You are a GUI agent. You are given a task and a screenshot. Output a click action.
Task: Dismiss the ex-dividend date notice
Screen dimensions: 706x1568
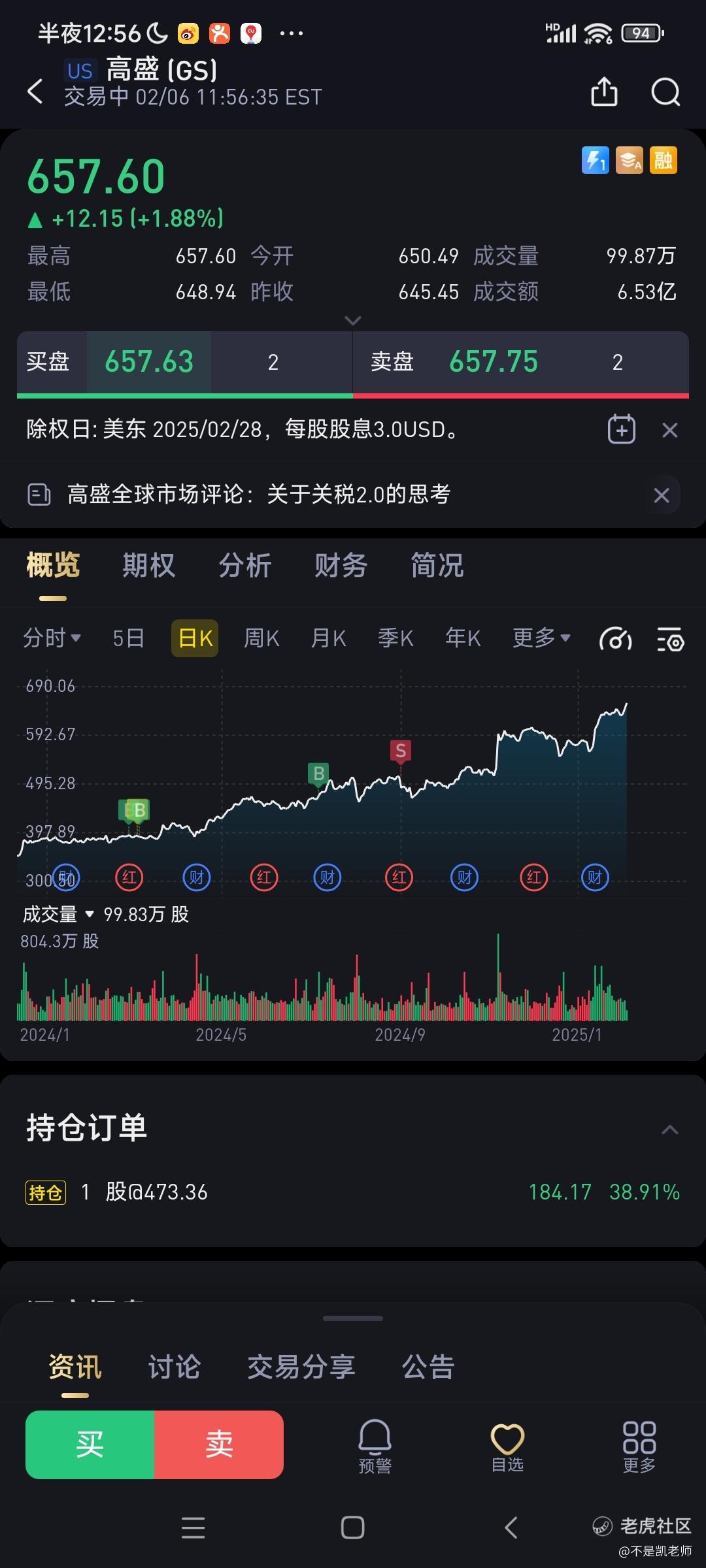click(x=670, y=430)
